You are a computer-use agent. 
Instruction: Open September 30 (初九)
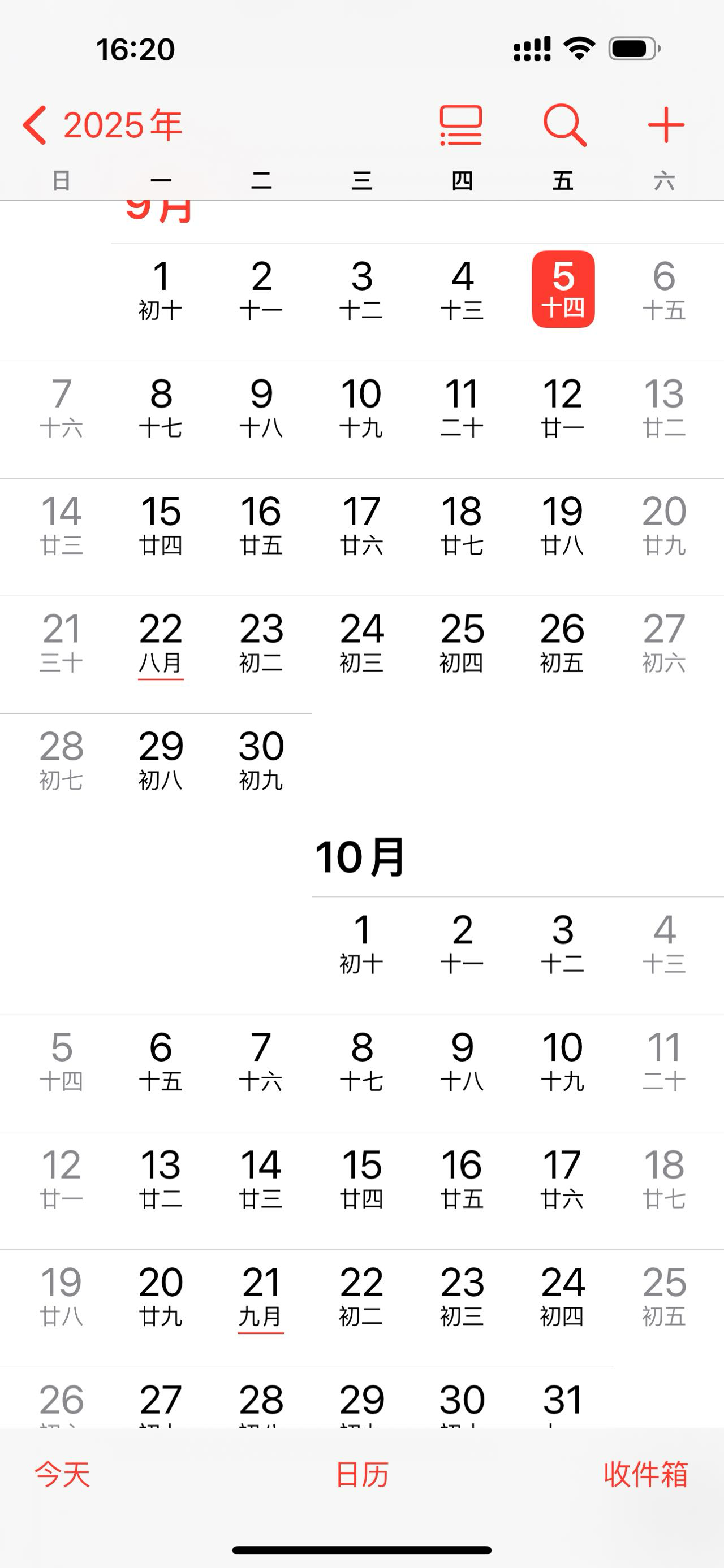pos(261,761)
